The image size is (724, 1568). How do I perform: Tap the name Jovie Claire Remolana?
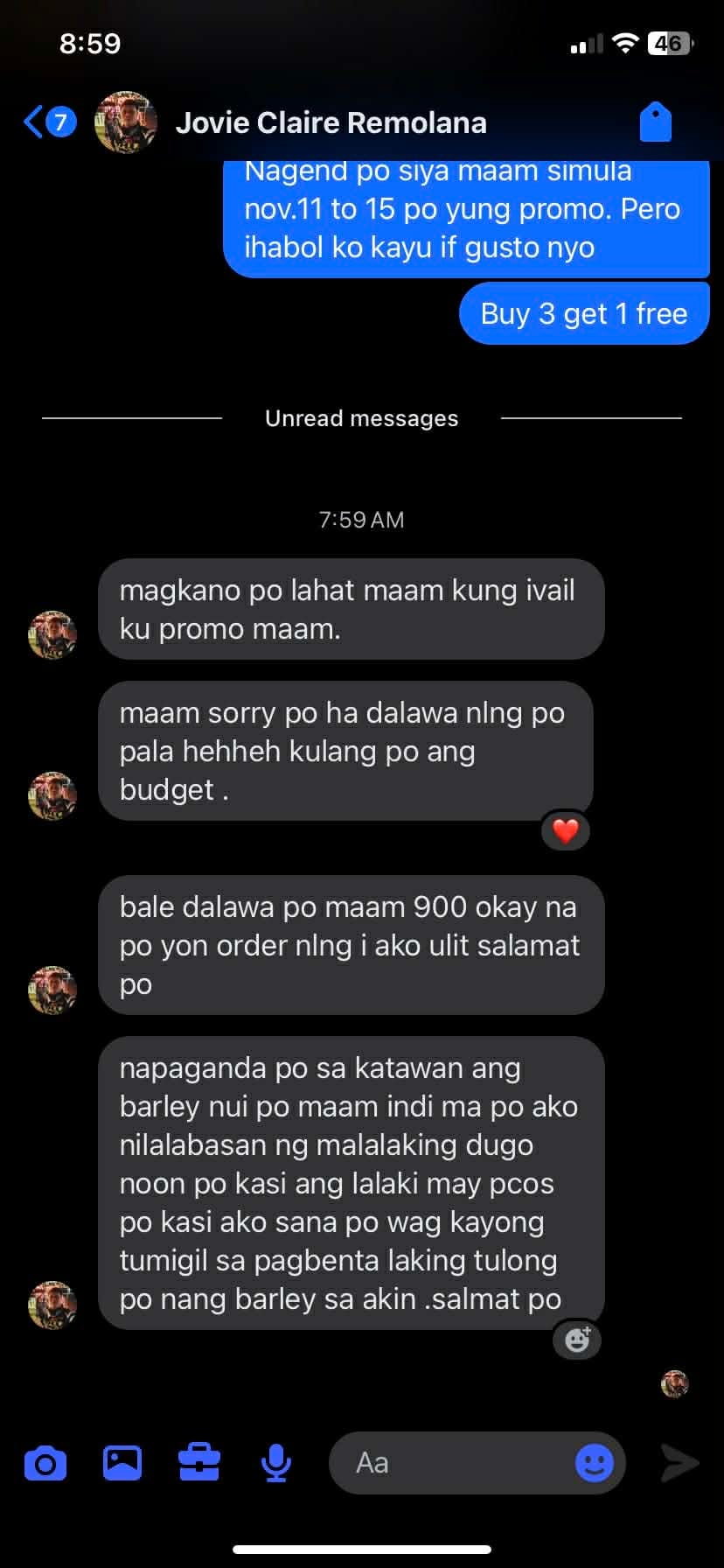point(332,122)
